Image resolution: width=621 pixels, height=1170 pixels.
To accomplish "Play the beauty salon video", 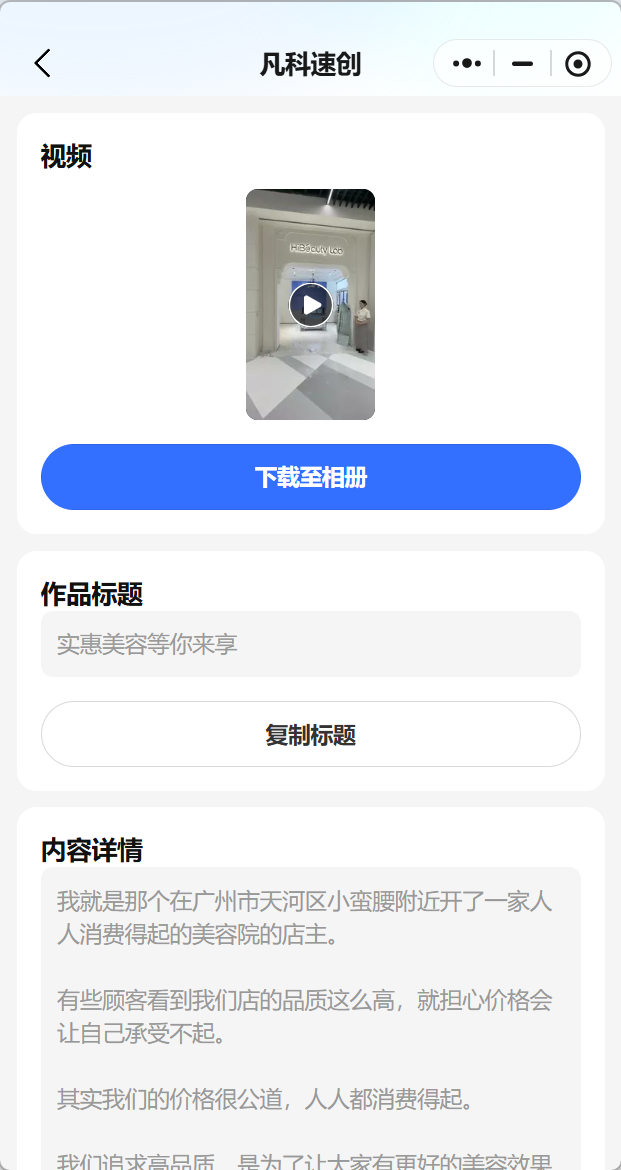I will click(x=311, y=305).
